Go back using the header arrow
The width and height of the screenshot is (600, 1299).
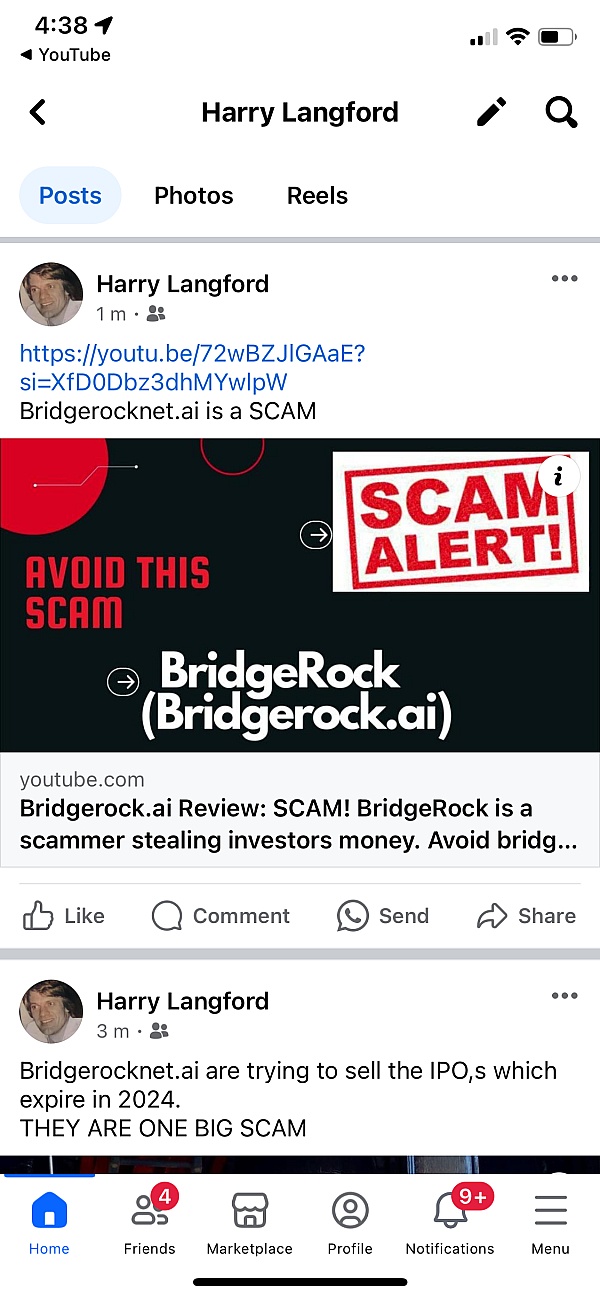pos(38,112)
